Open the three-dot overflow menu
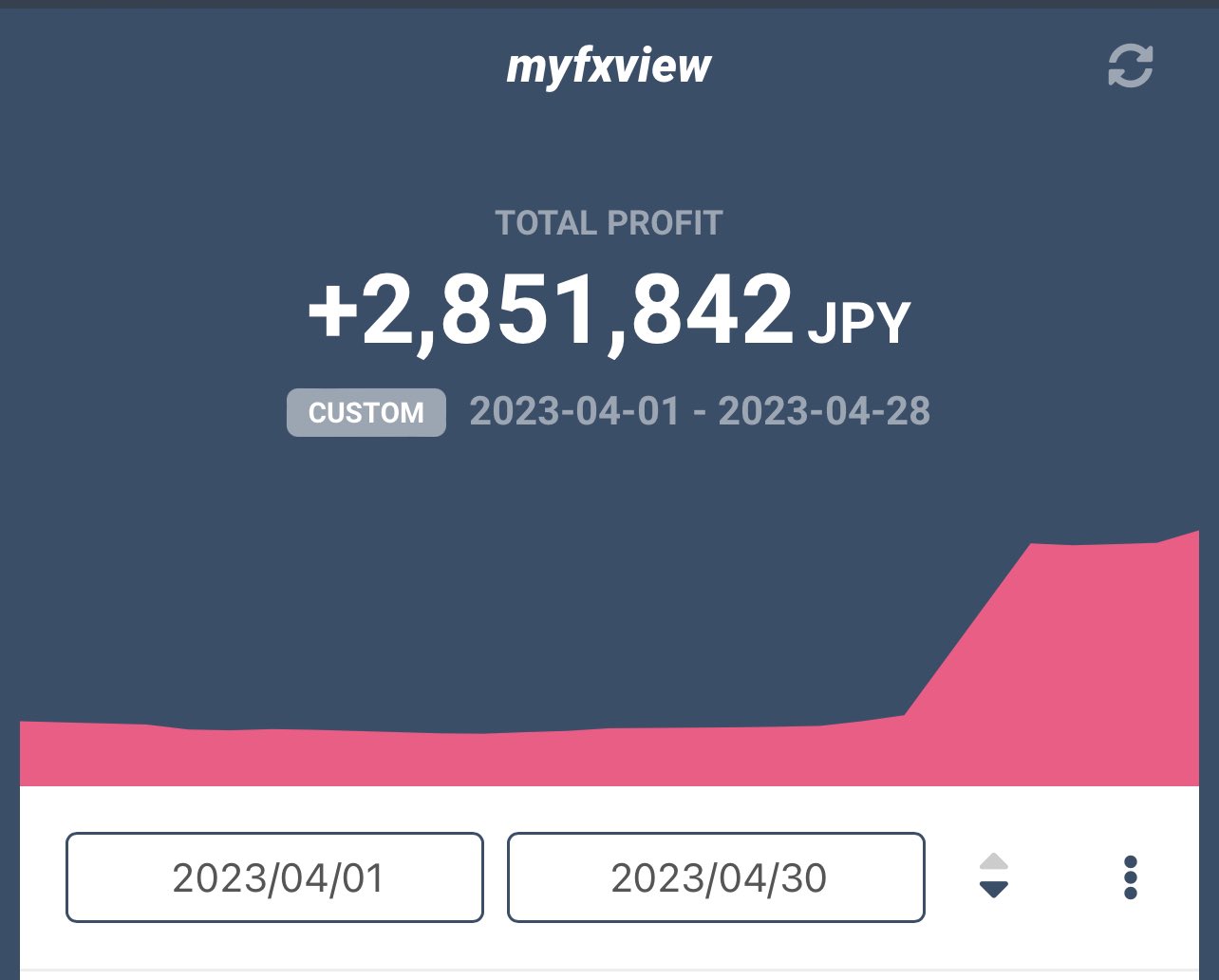The height and width of the screenshot is (980, 1219). click(1130, 877)
